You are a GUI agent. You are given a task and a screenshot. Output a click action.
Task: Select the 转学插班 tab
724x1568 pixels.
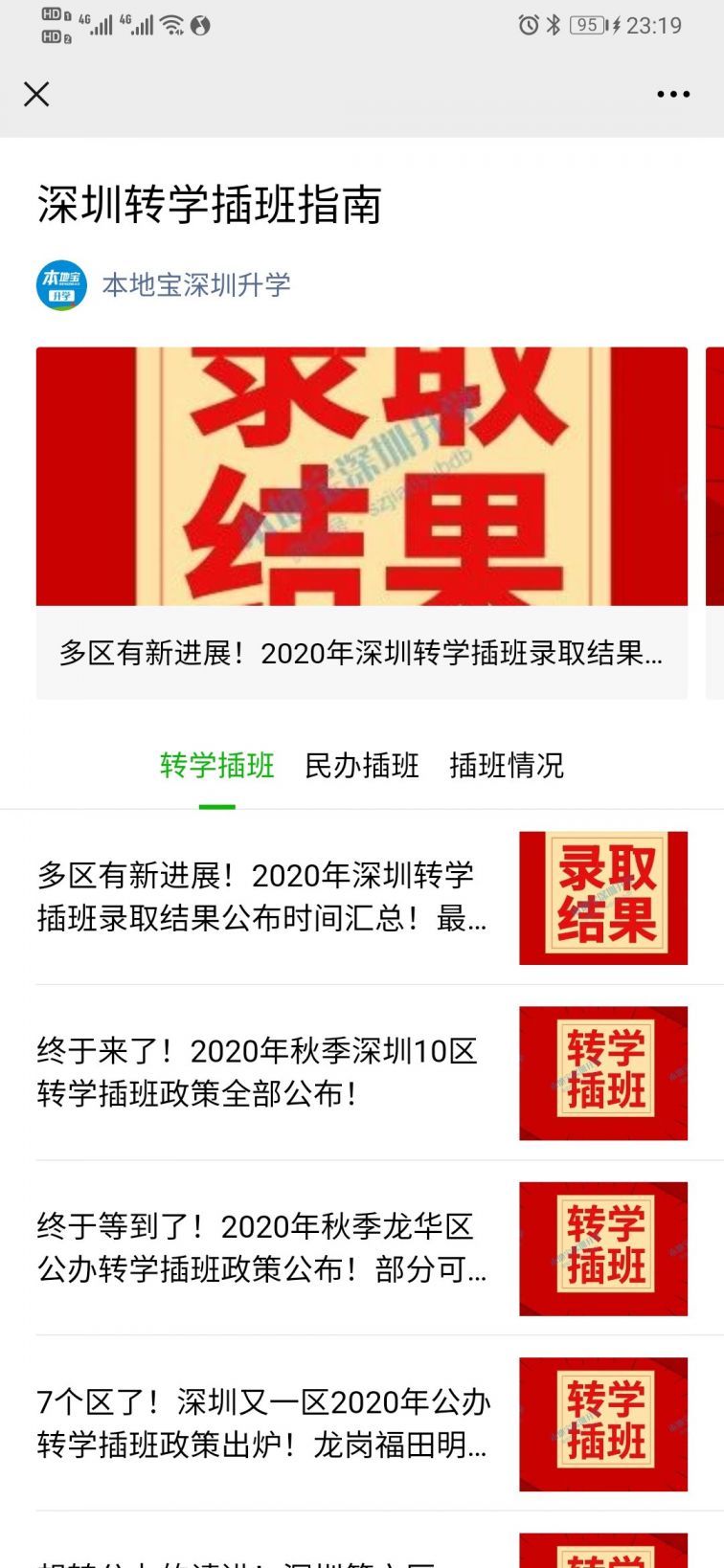pyautogui.click(x=216, y=766)
